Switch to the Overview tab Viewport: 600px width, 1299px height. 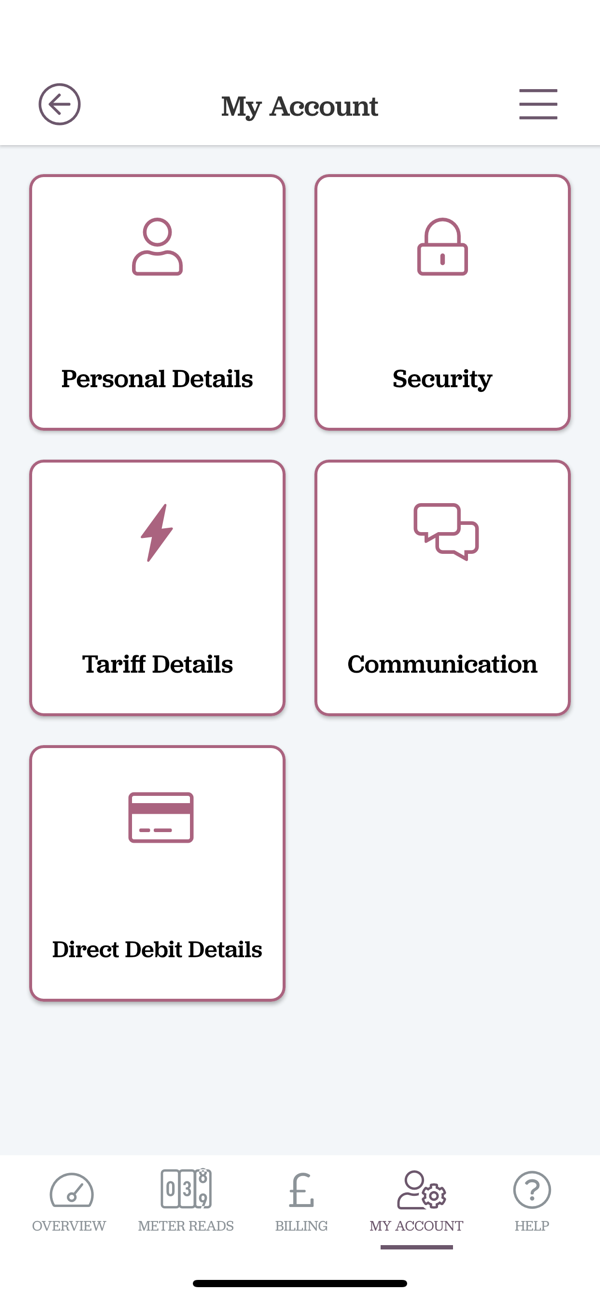69,1202
